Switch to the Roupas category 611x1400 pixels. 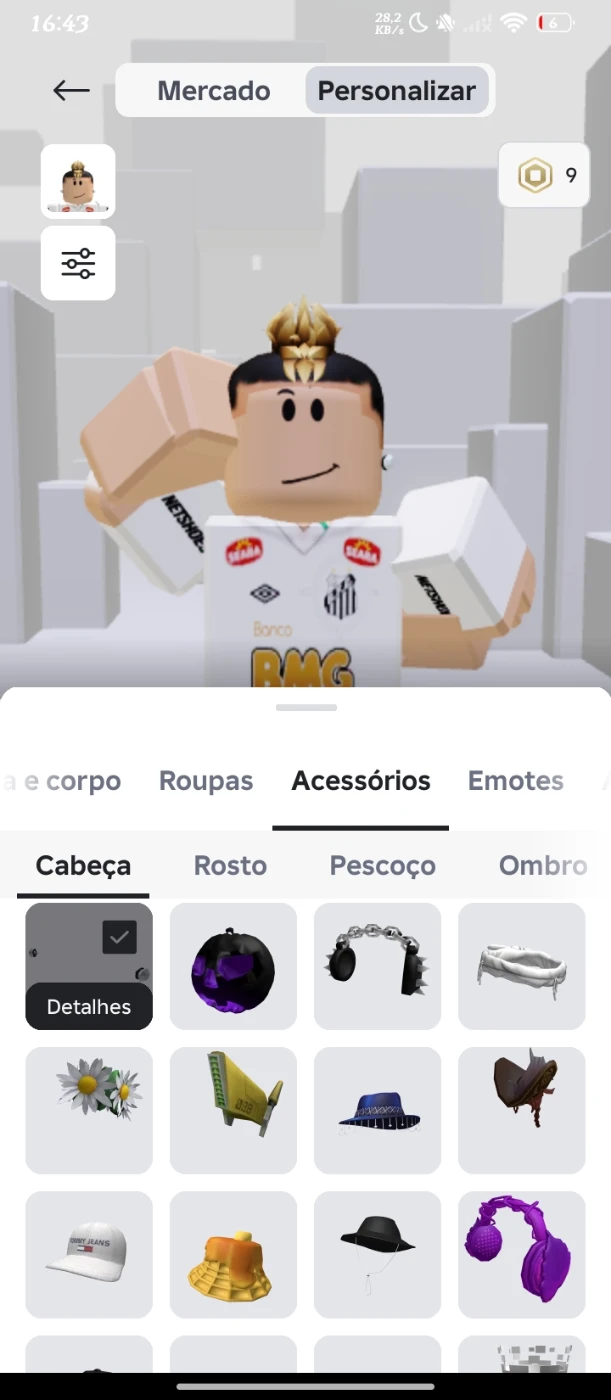pyautogui.click(x=206, y=781)
